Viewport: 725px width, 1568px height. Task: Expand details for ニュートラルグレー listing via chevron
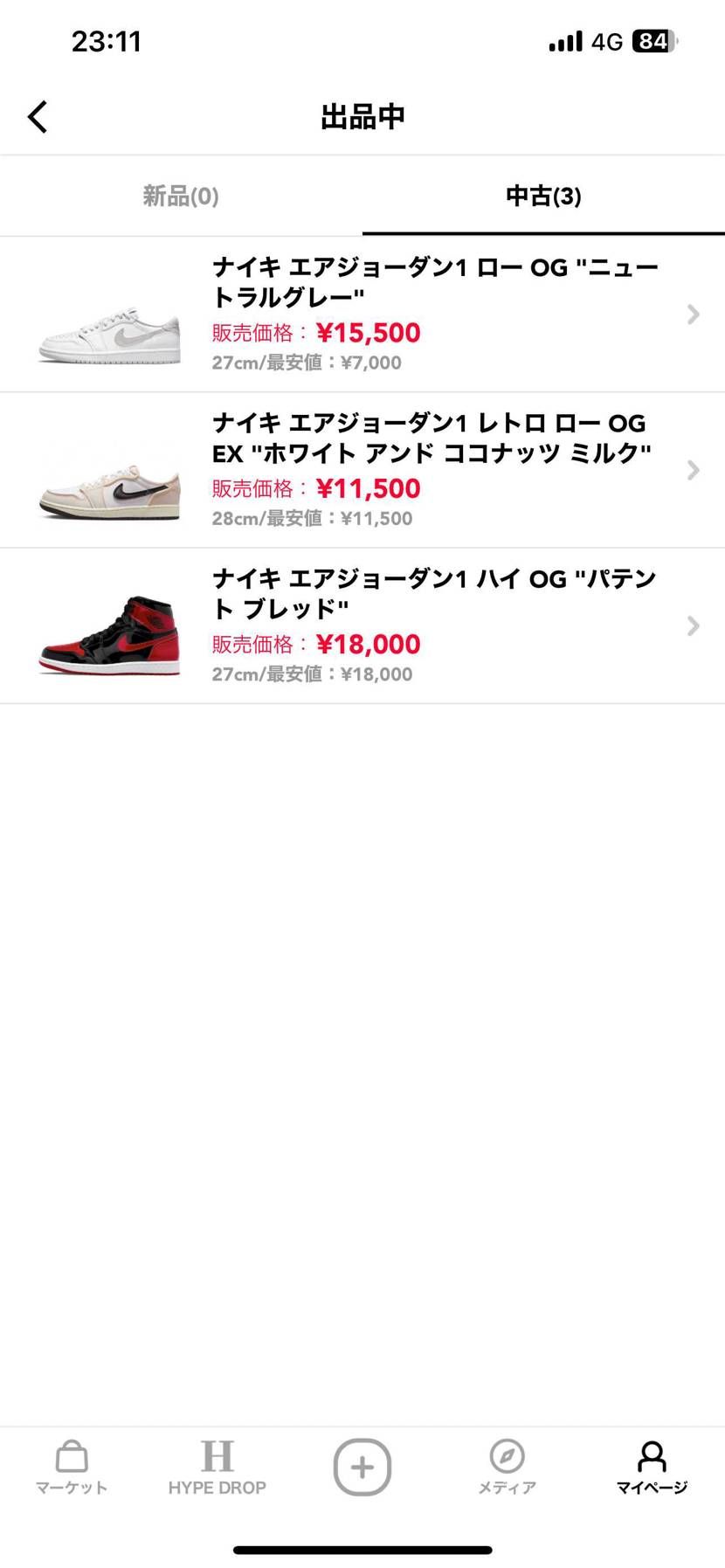[693, 314]
